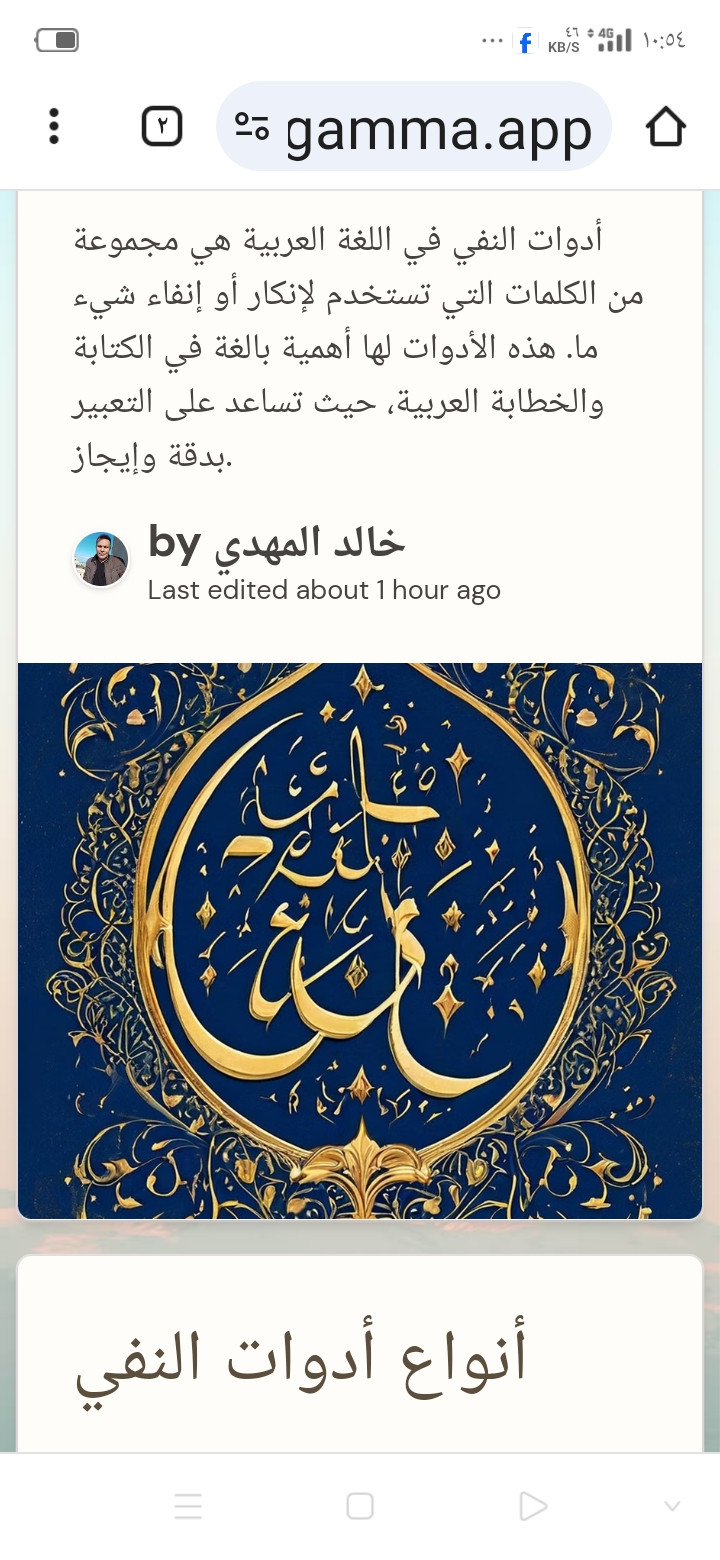Tap the gamma.app address bar

click(x=438, y=128)
